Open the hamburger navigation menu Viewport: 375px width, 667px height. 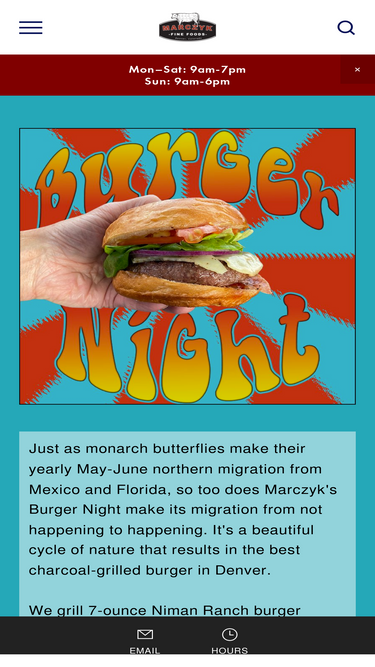pyautogui.click(x=31, y=28)
